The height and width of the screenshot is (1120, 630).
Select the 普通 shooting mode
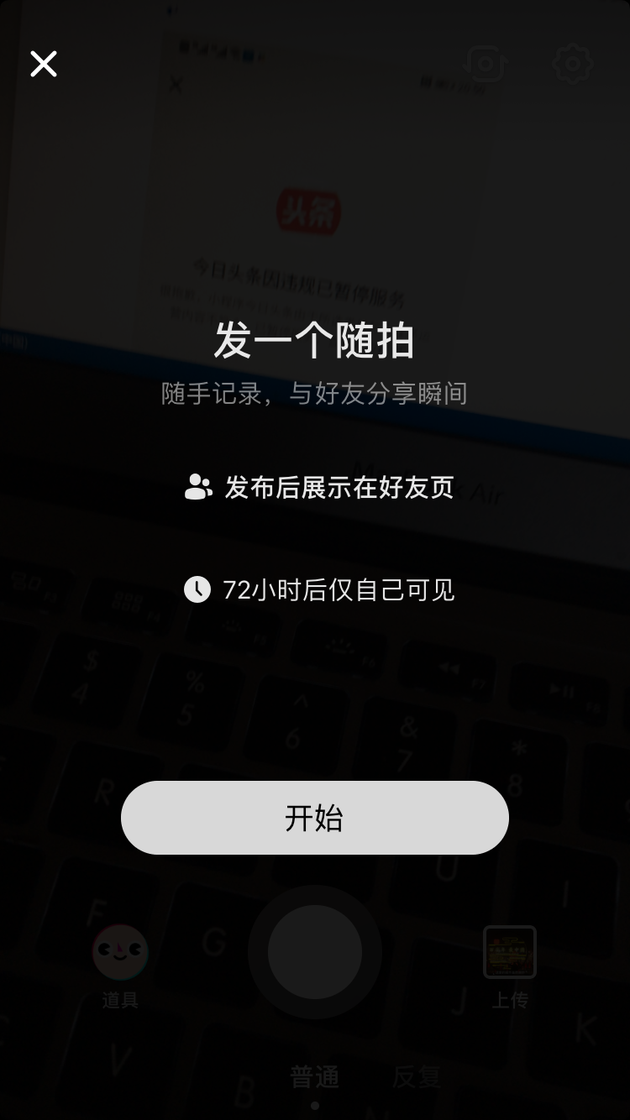[x=314, y=1077]
